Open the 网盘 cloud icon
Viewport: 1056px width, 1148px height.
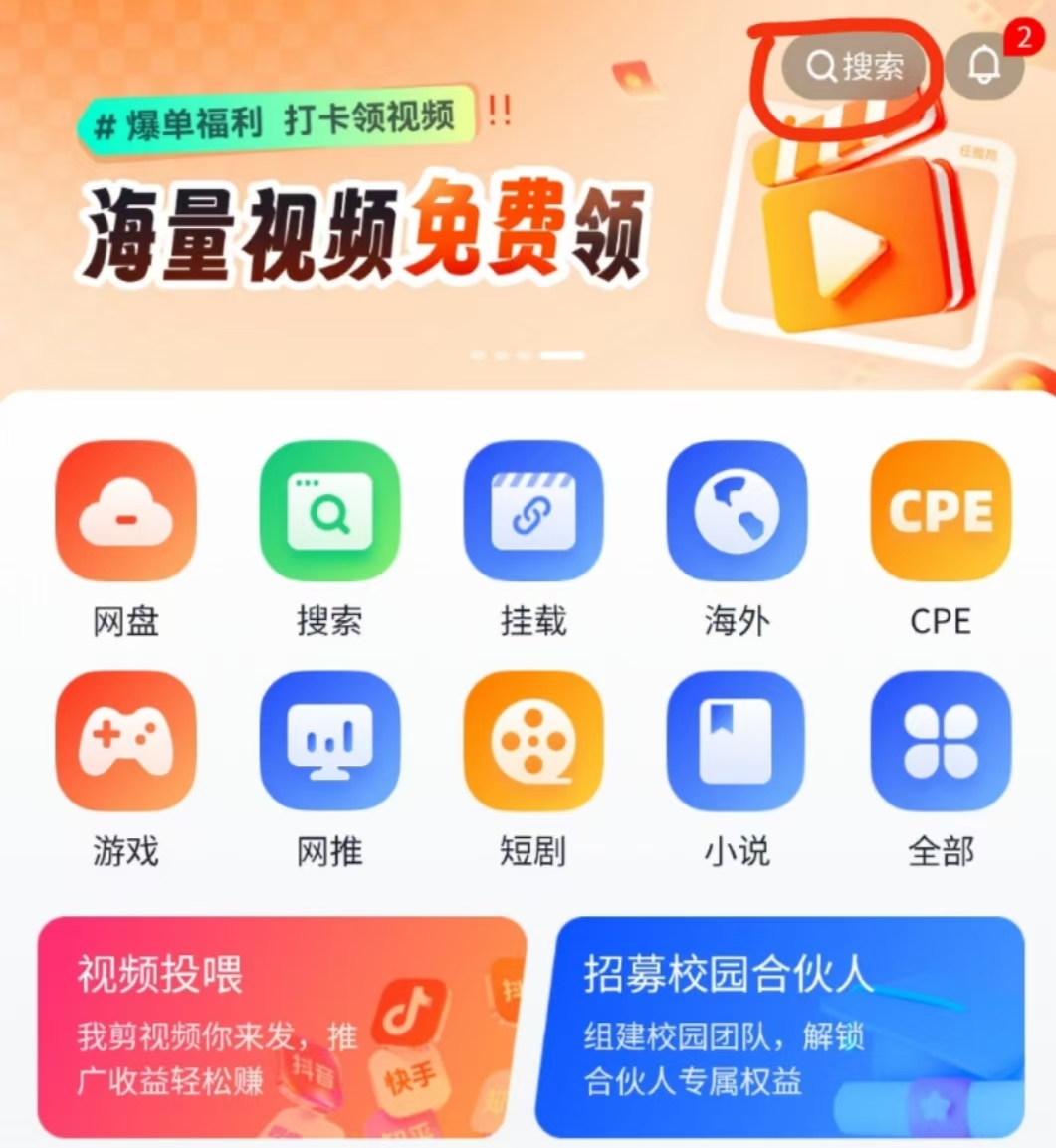pos(125,512)
